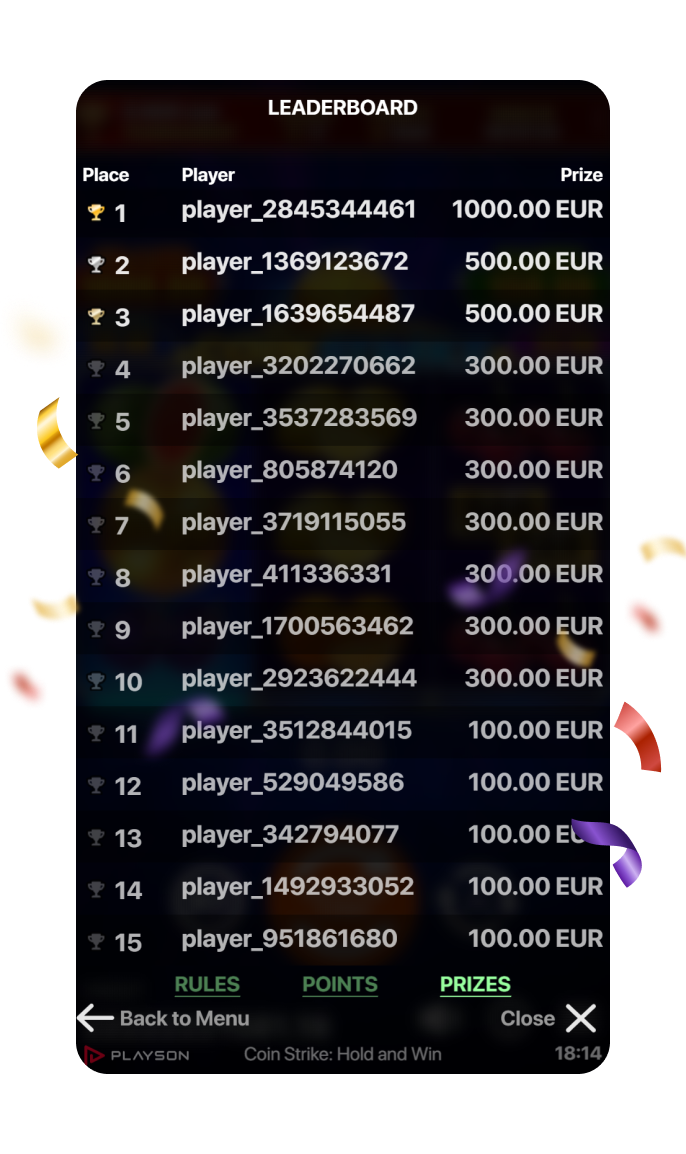Switch to the POINTS tab

[340, 984]
